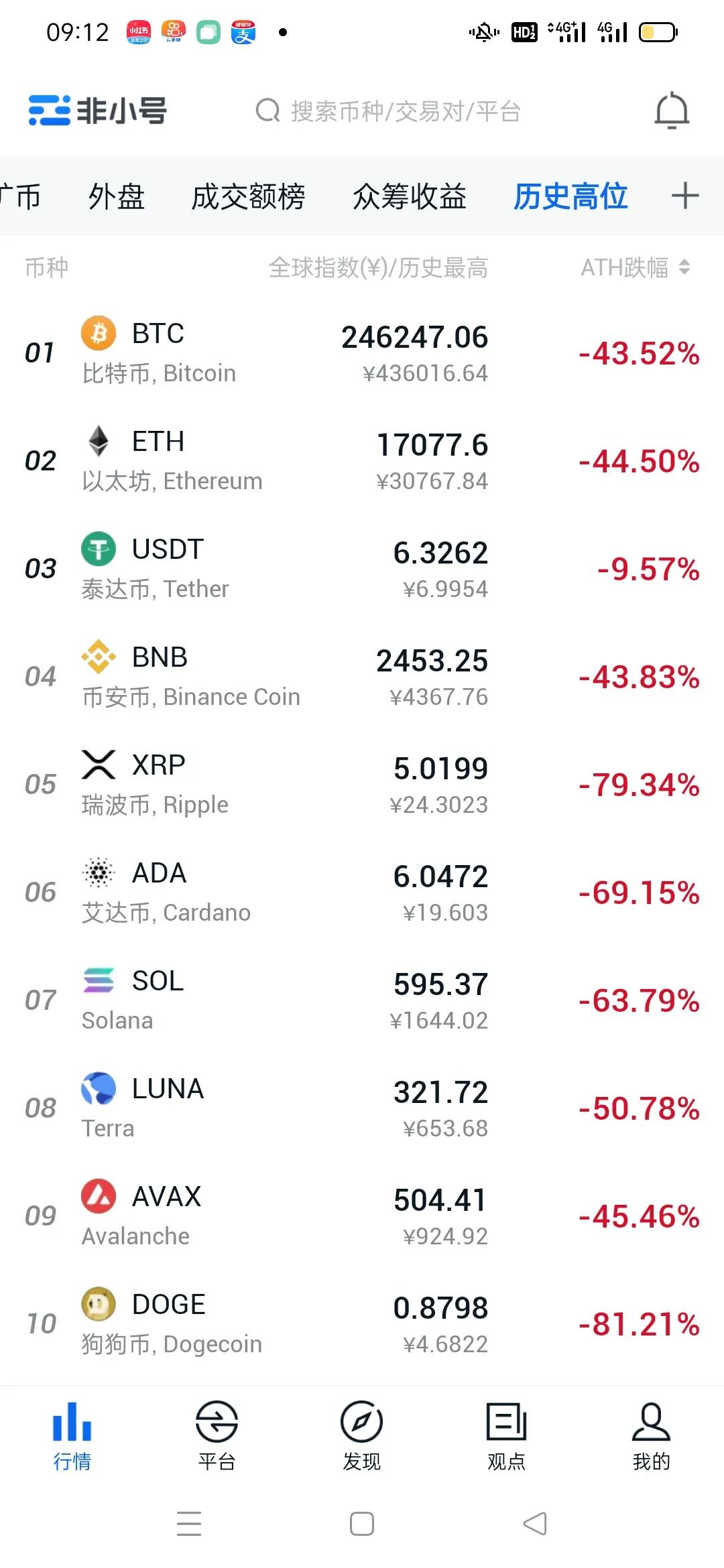Tap the Dogecoin coin icon

tap(99, 1305)
